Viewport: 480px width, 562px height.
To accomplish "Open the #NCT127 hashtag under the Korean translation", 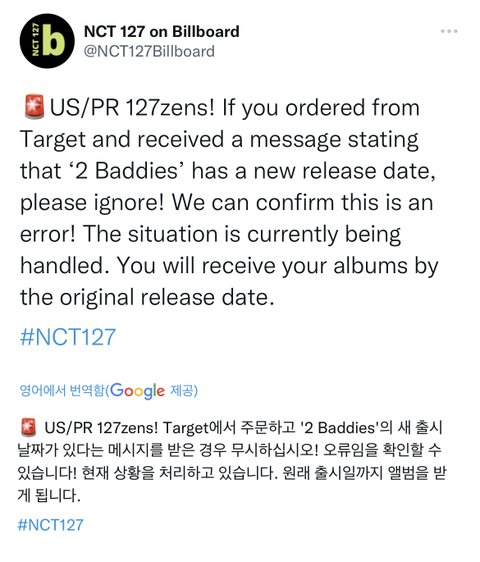I will 51,525.
